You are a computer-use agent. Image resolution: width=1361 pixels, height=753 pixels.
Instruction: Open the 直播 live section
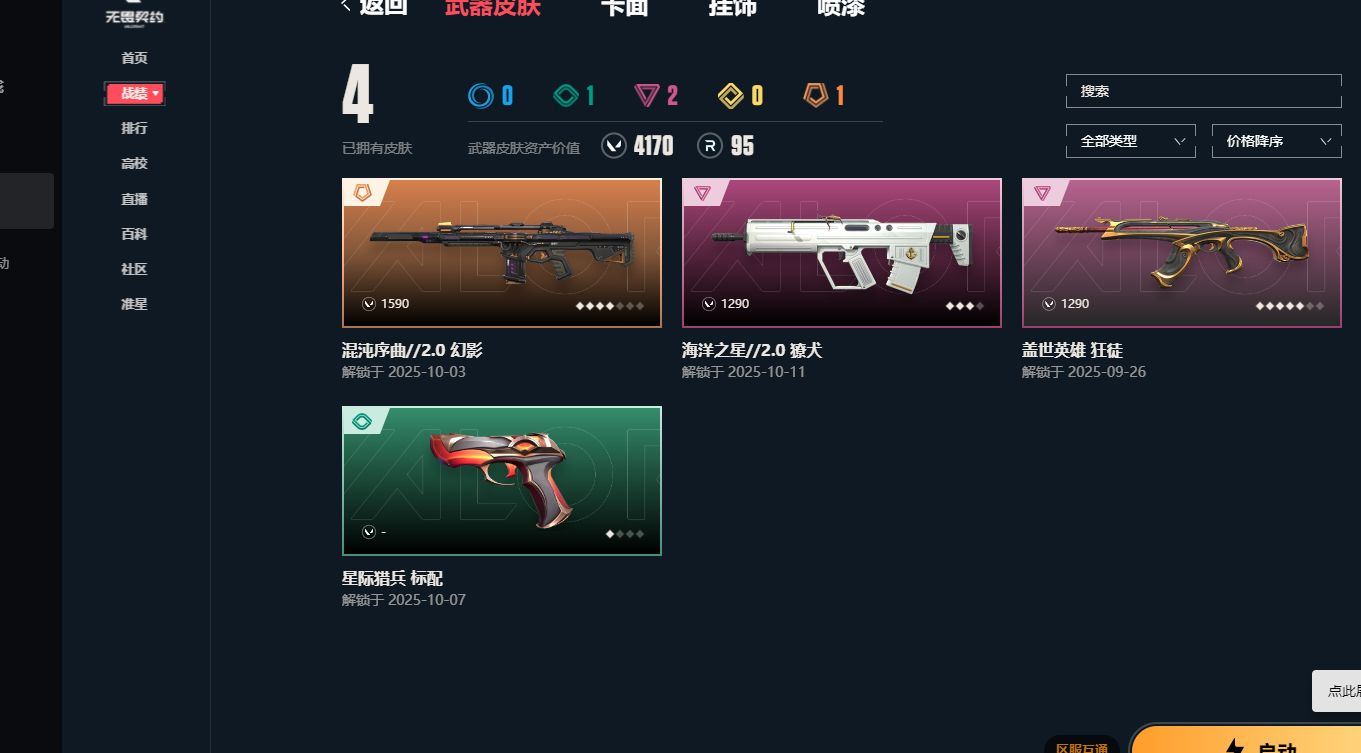134,199
